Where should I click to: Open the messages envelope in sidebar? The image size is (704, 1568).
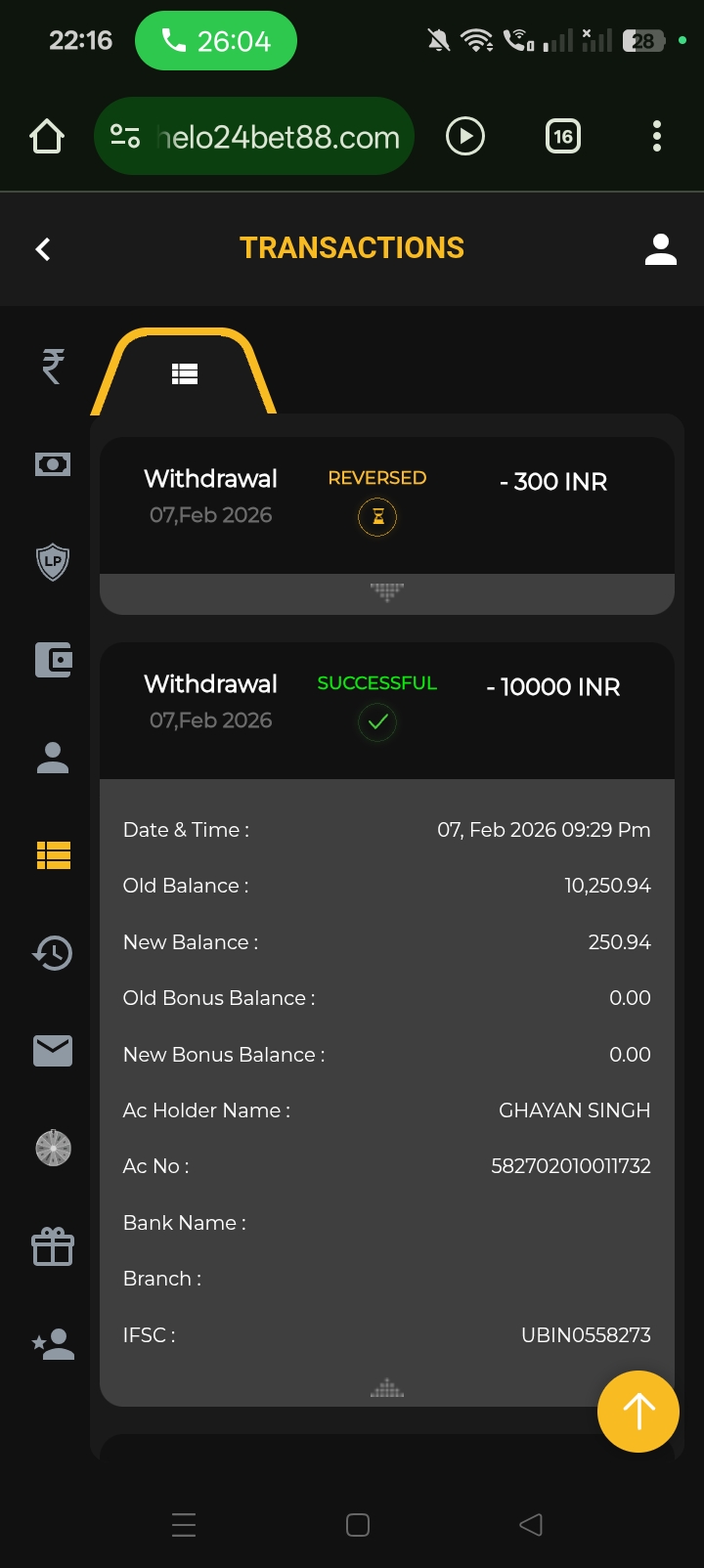pyautogui.click(x=53, y=1051)
